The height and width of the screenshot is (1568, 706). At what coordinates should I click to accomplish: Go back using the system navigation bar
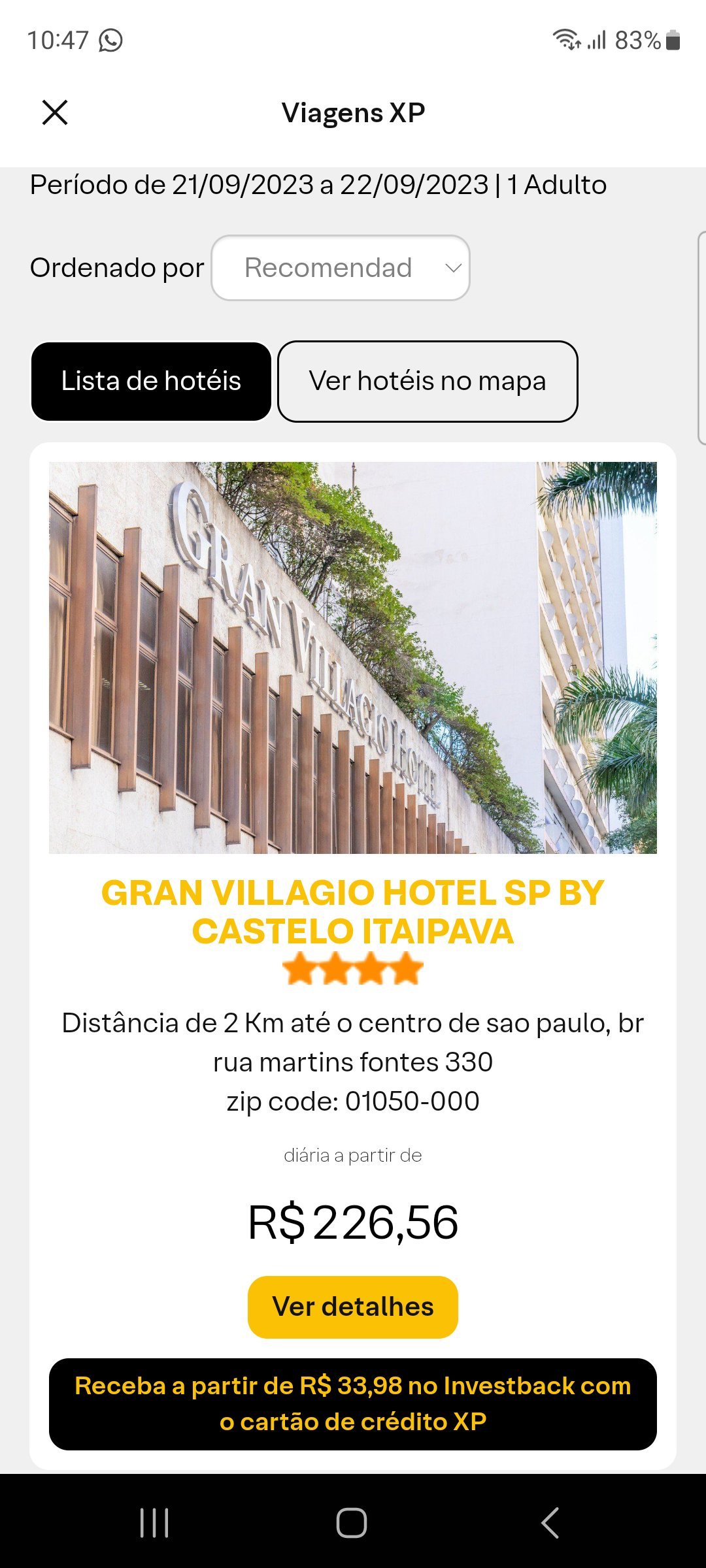tap(550, 1523)
